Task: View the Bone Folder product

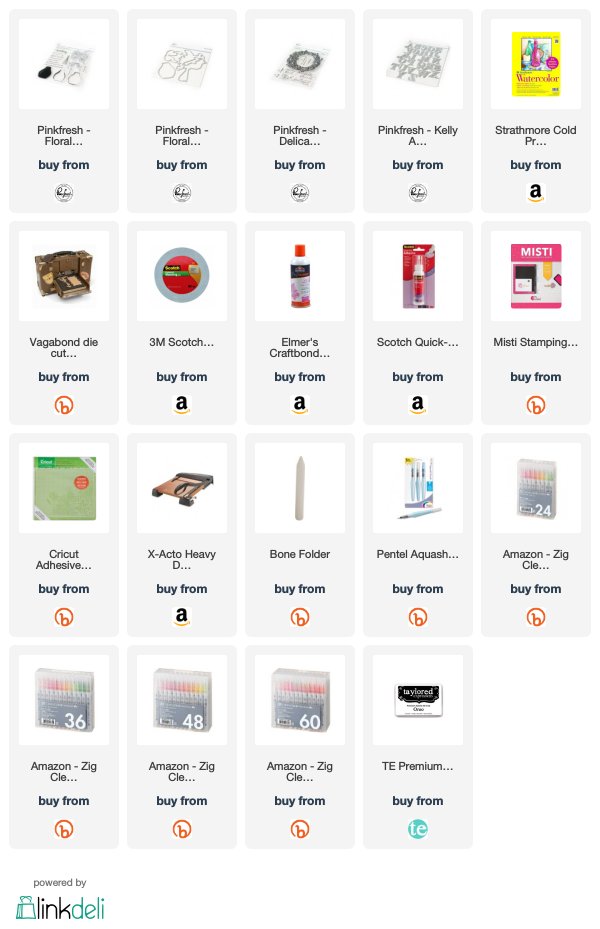Action: coord(299,535)
